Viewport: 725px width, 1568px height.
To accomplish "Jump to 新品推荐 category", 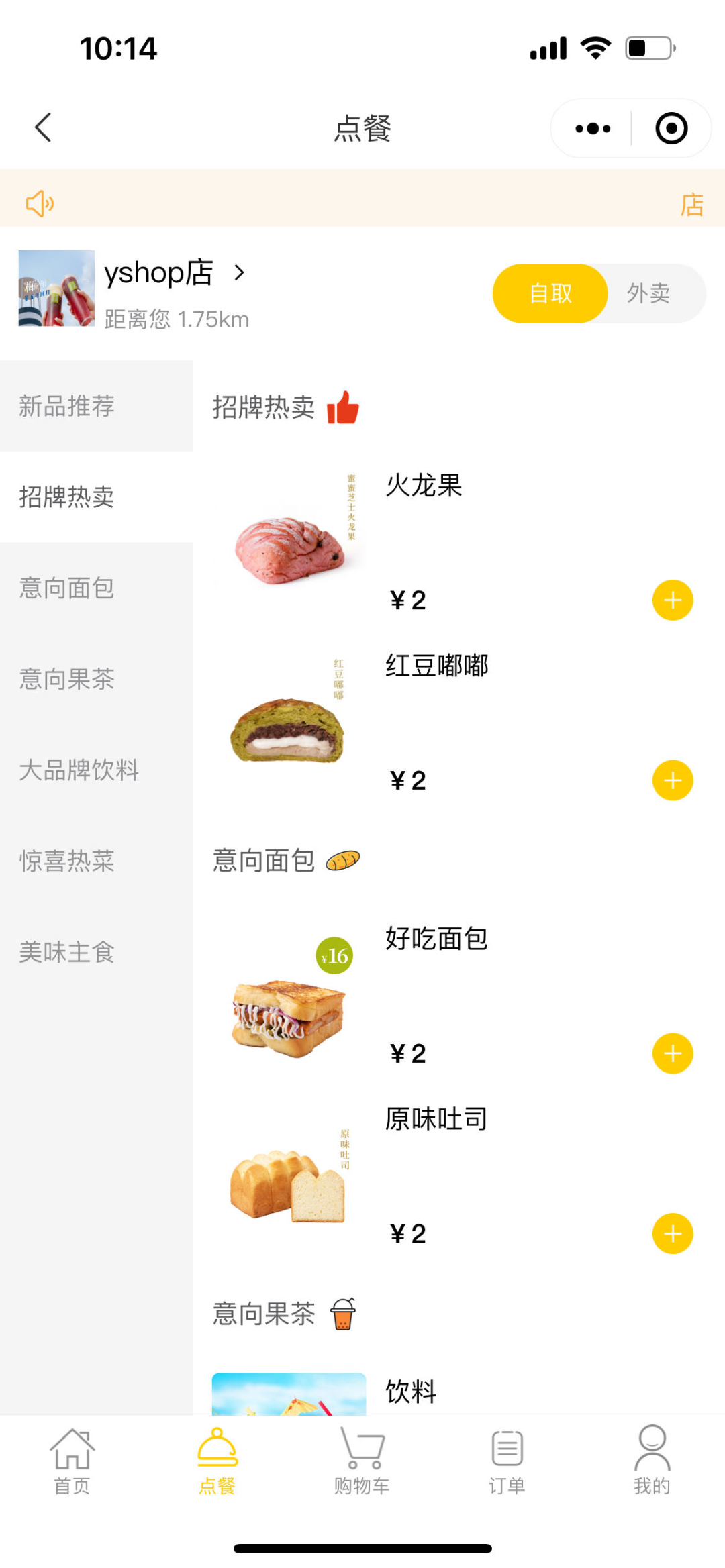I will pyautogui.click(x=67, y=406).
